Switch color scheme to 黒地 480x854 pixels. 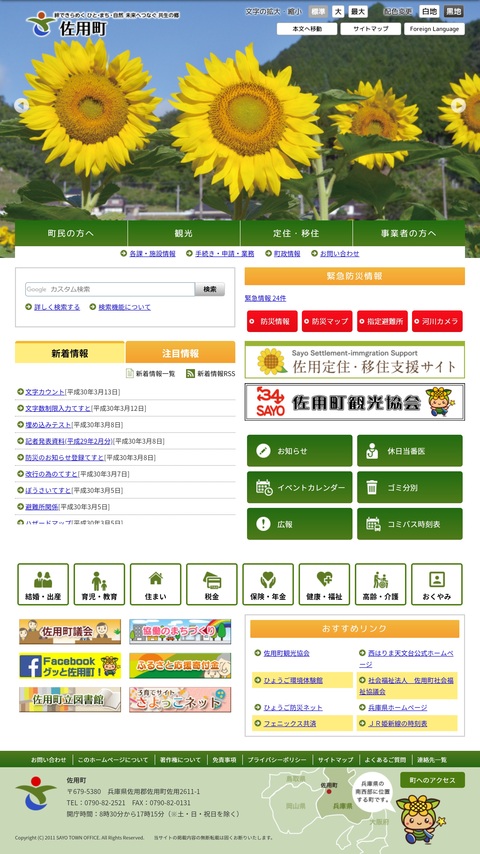454,11
